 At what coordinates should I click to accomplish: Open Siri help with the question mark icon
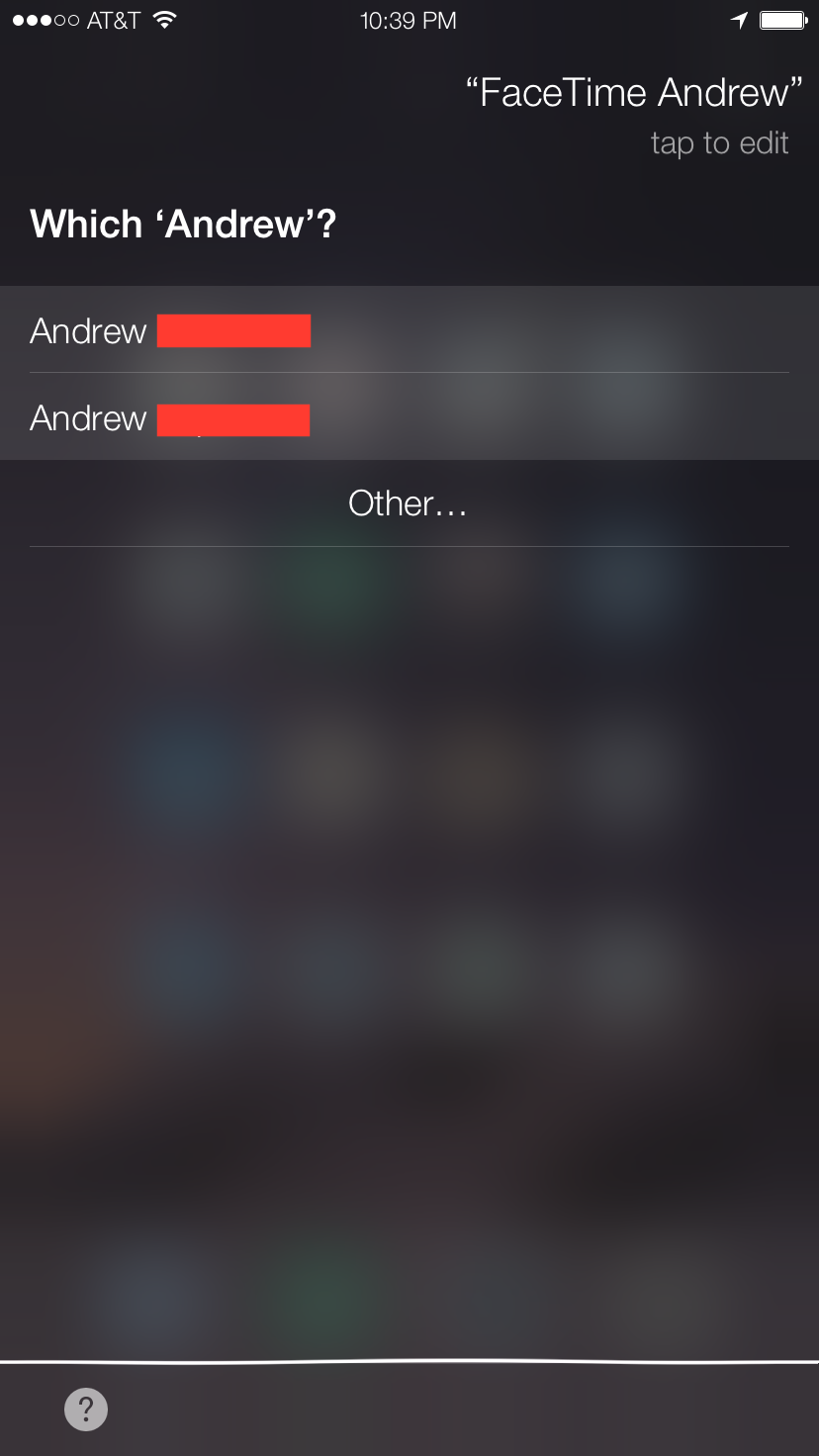[86, 1409]
